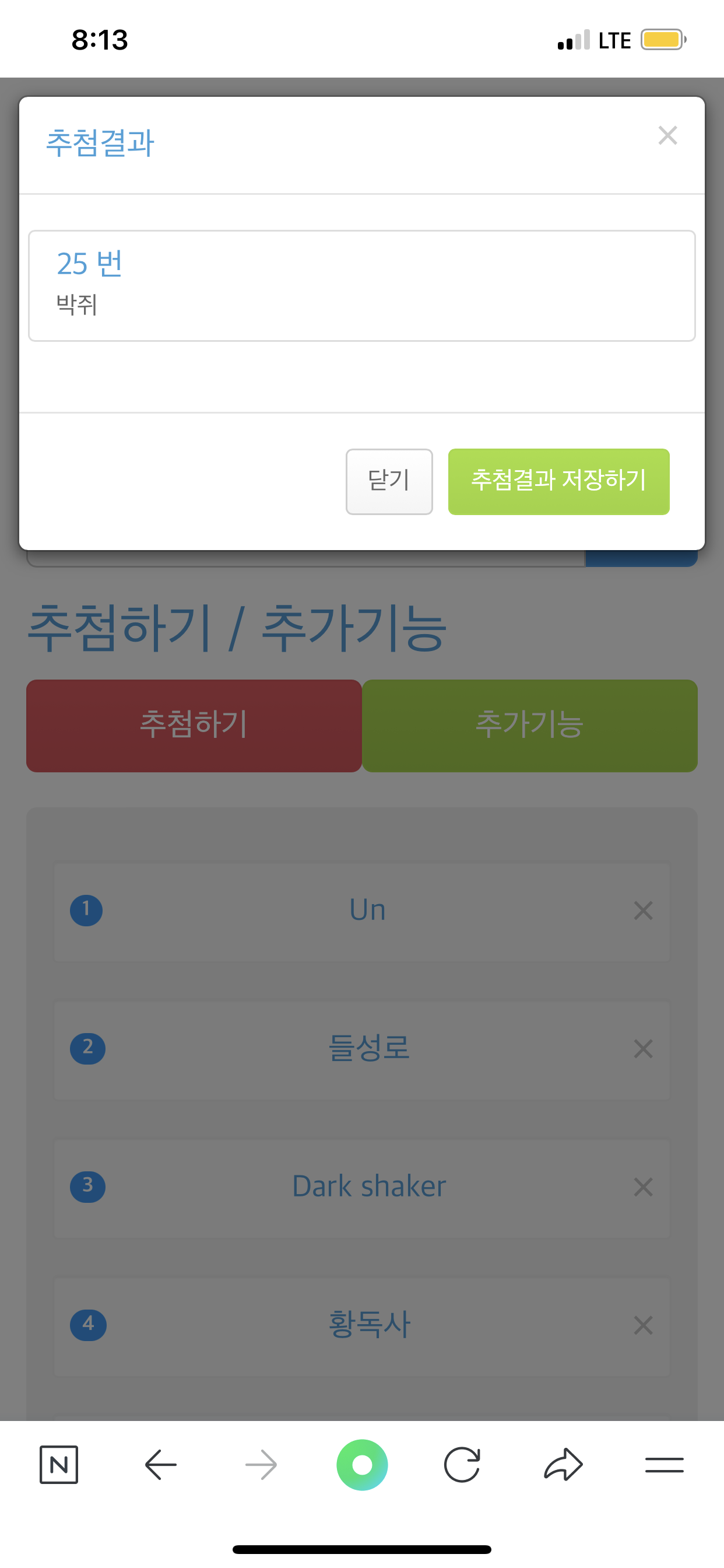Share this page
724x1568 pixels.
point(563,1465)
